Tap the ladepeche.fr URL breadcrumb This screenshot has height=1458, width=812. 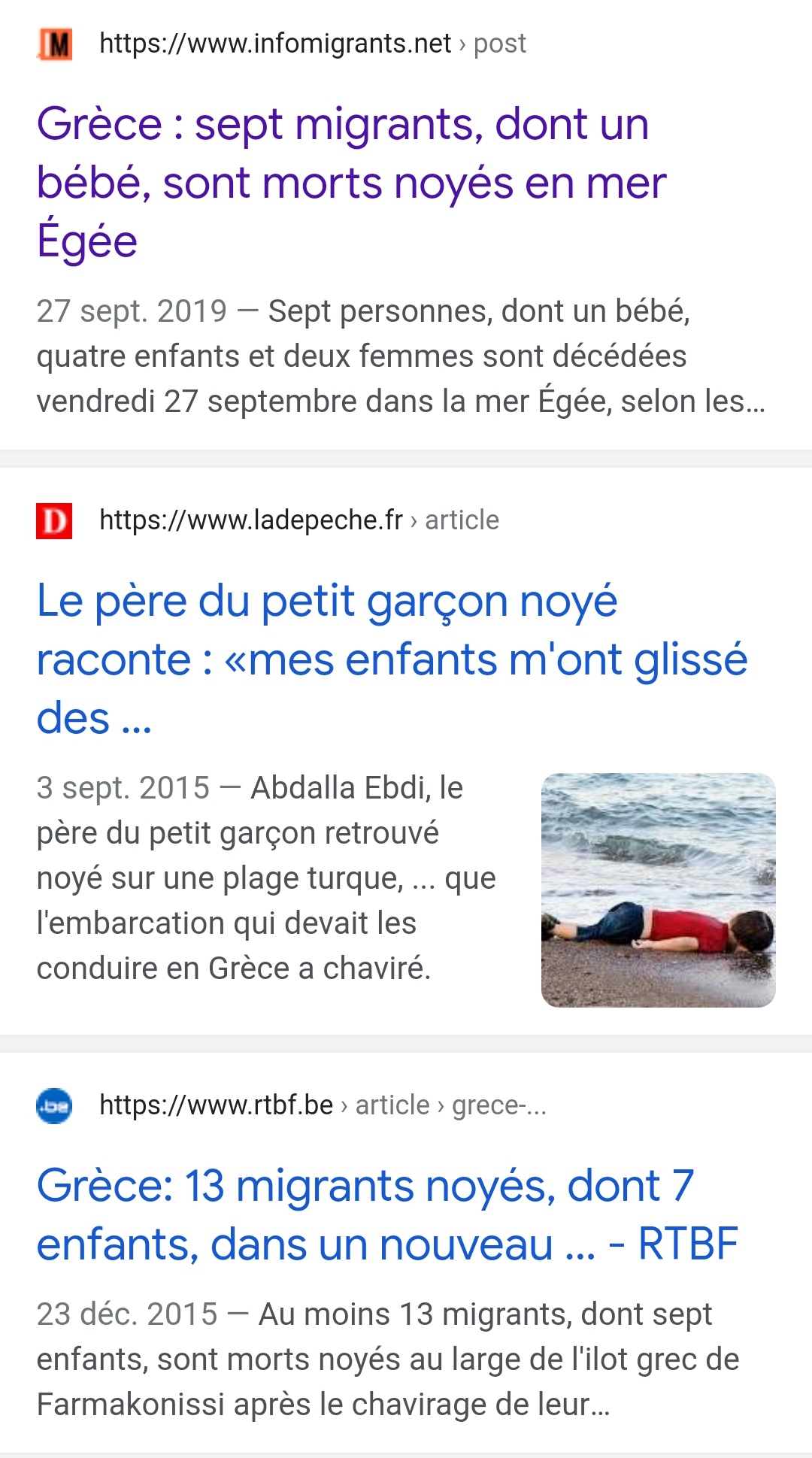(299, 520)
